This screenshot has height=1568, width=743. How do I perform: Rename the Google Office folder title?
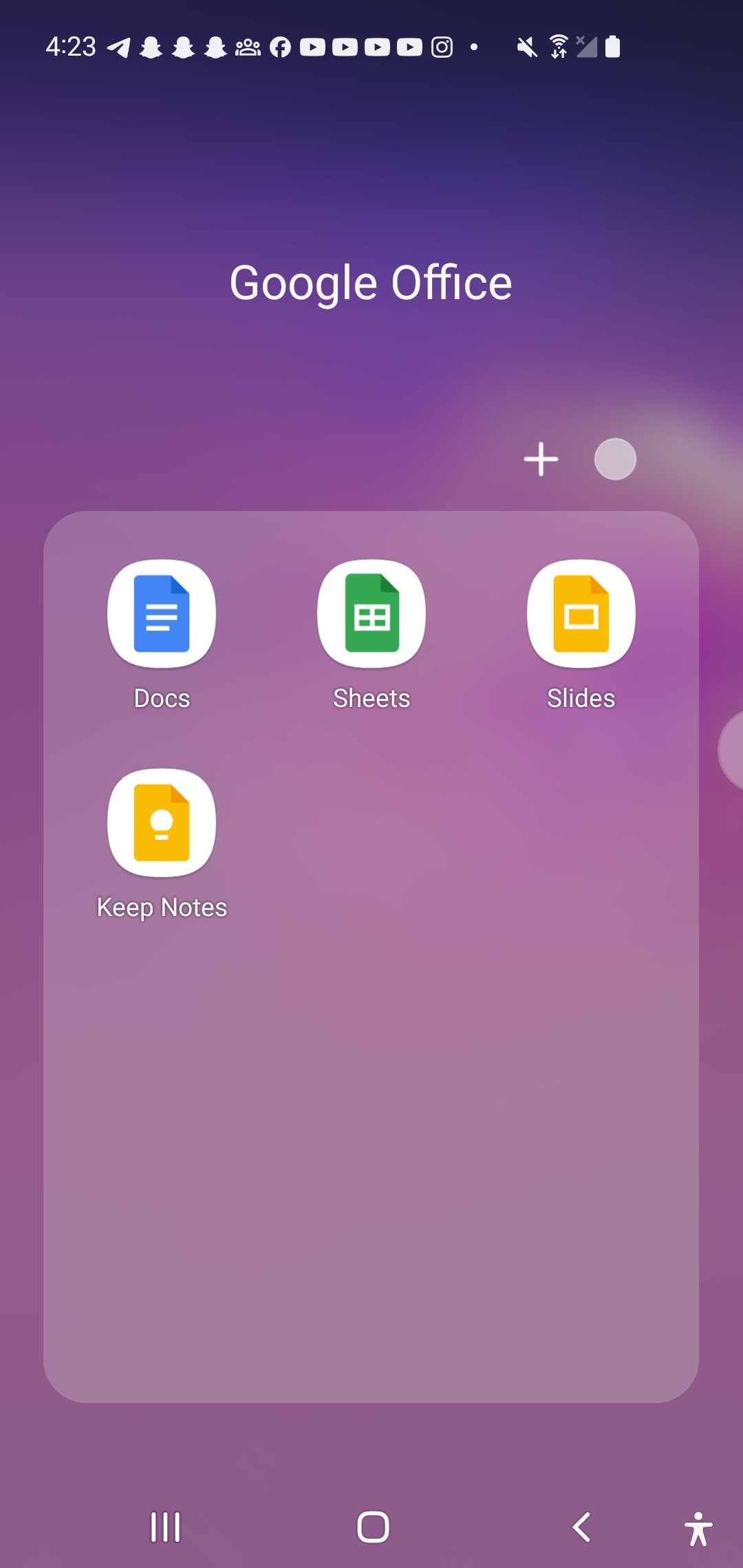click(x=371, y=283)
